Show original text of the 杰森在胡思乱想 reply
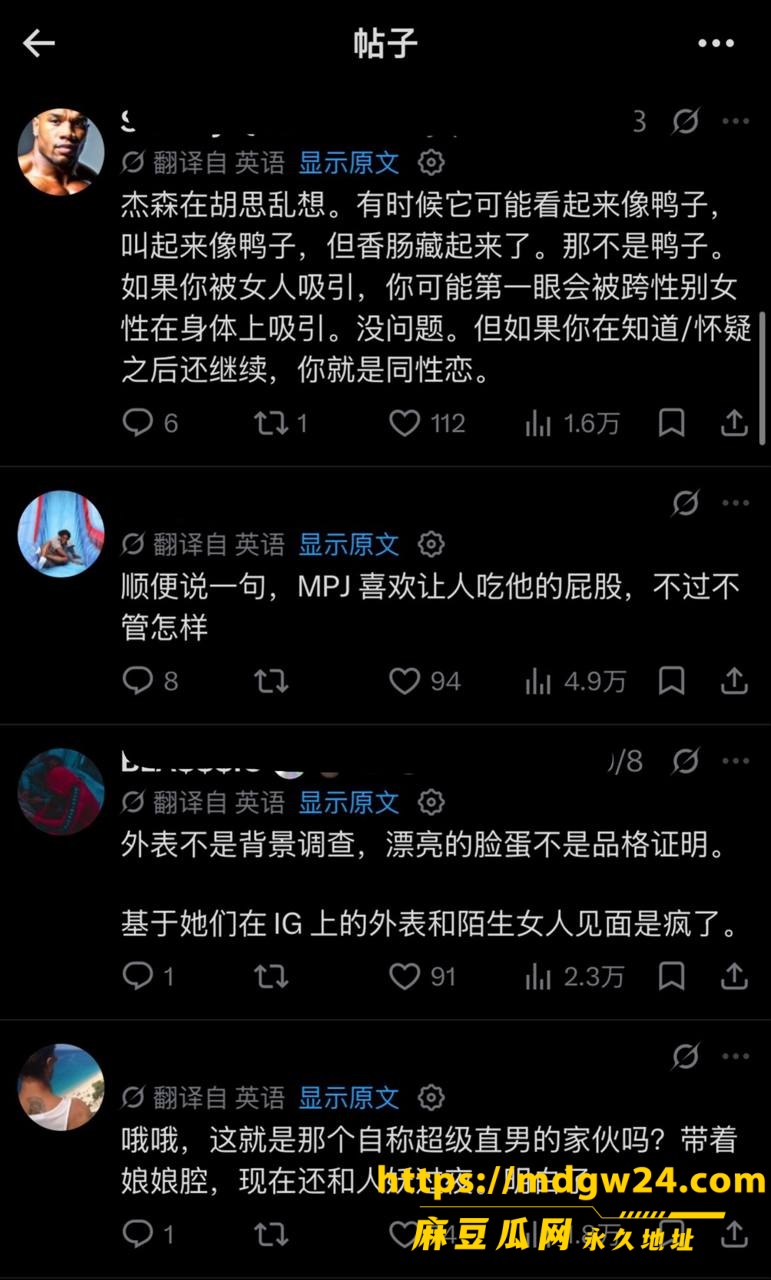This screenshot has width=771, height=1280. [349, 162]
